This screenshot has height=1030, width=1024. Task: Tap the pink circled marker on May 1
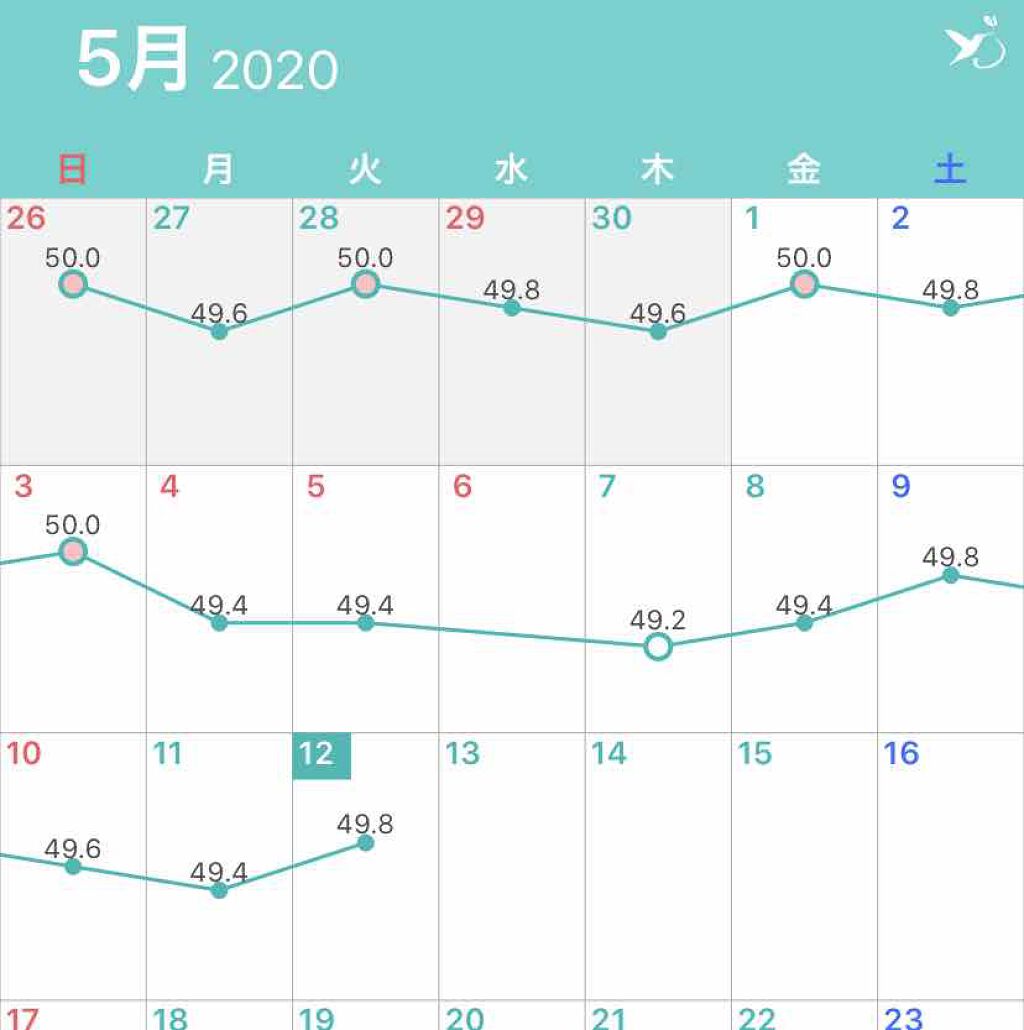(803, 285)
